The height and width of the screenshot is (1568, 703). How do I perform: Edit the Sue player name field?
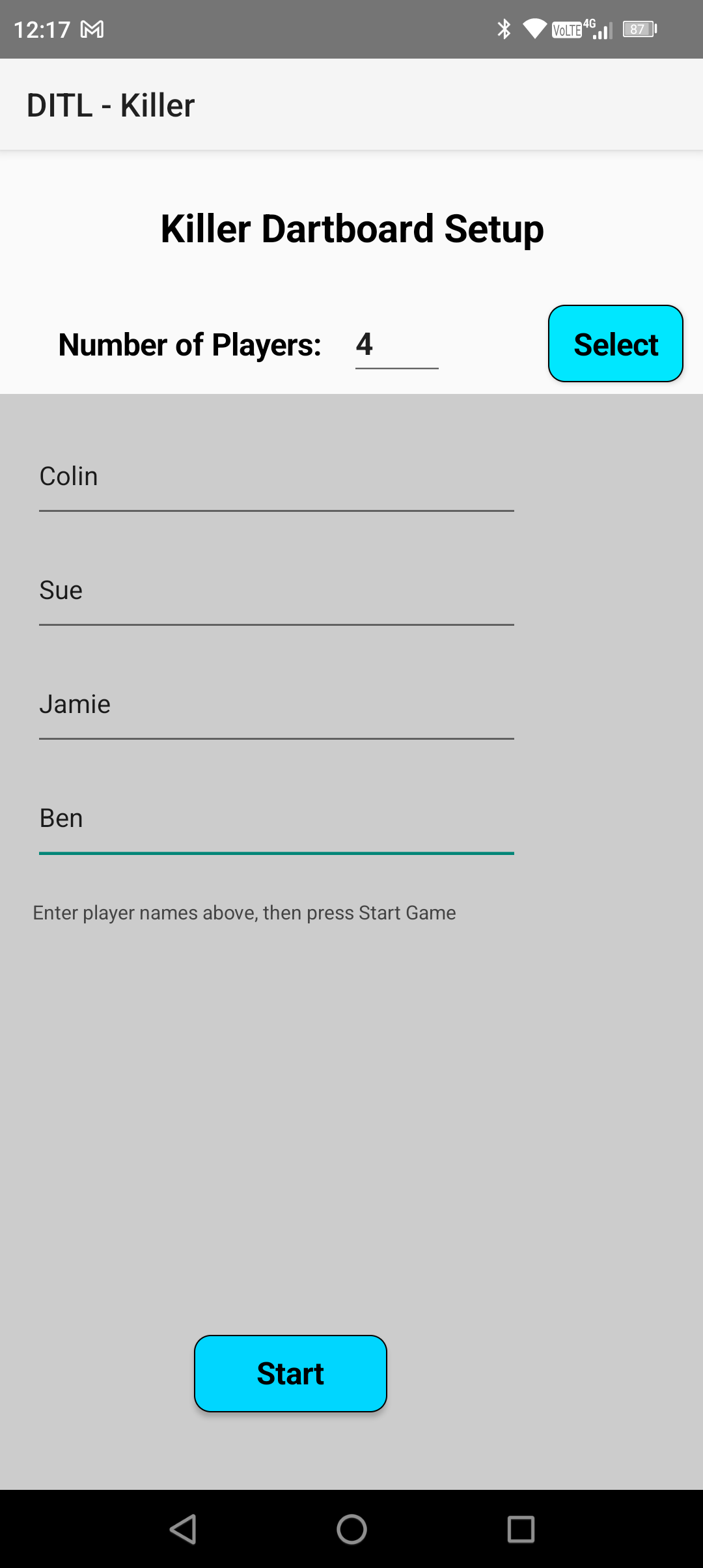276,591
